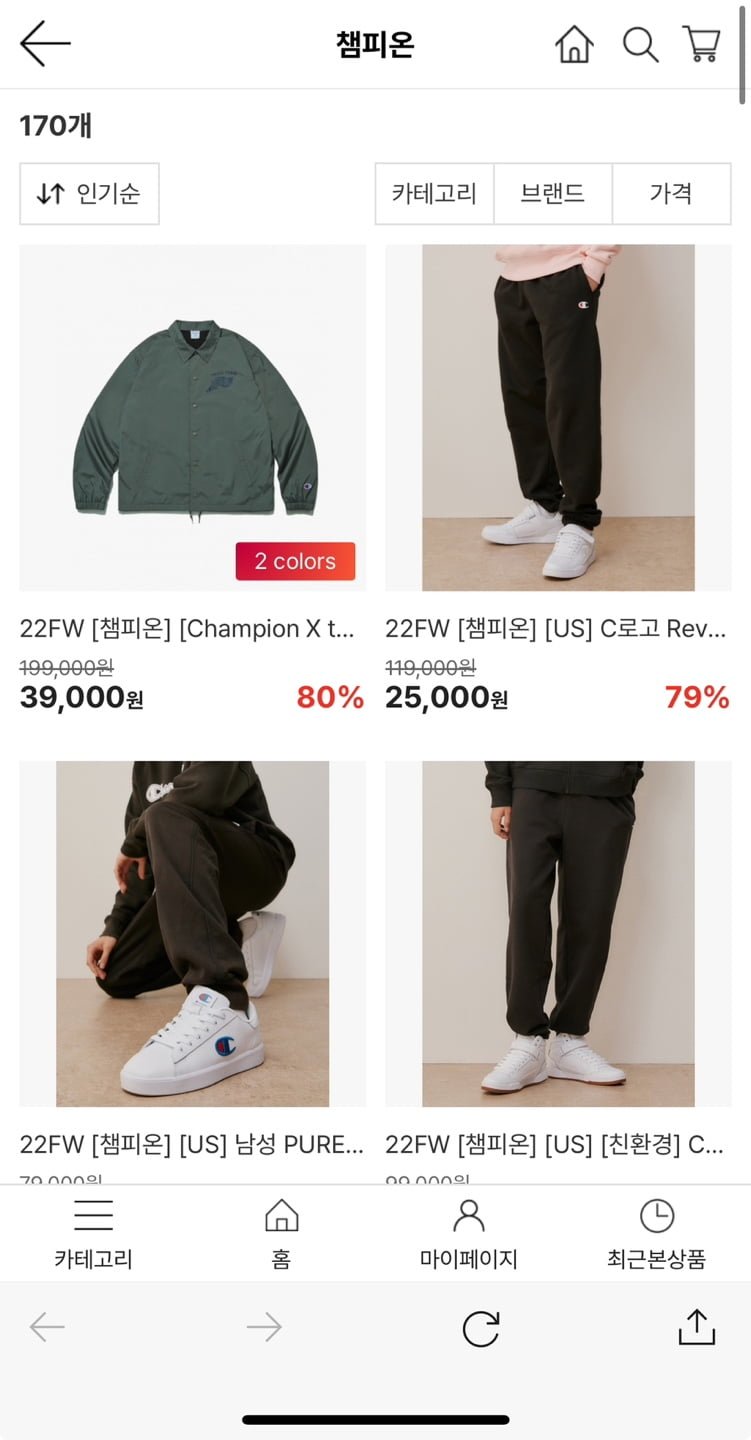Open the 카테고리 filter button
Screen dimensions: 751x1440
coord(434,194)
